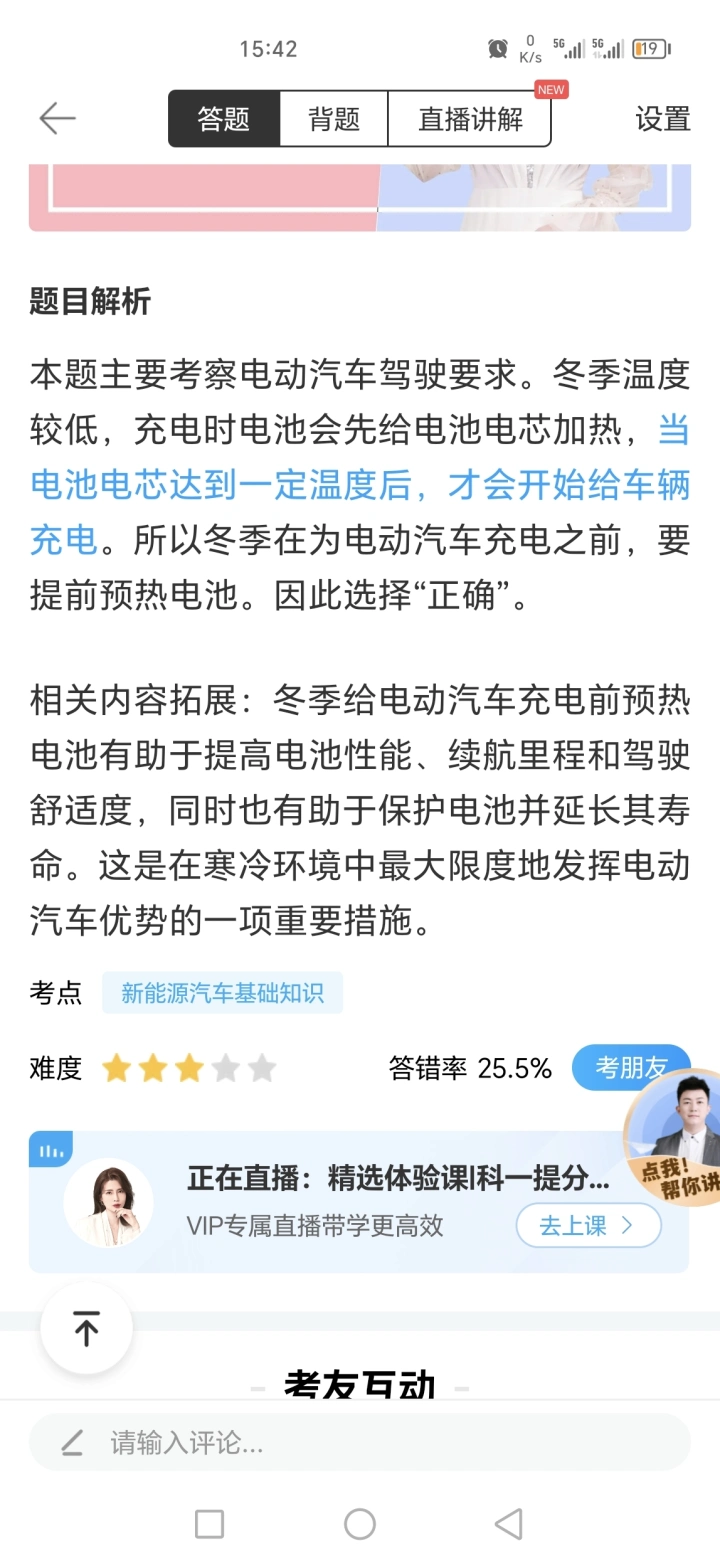Open the 新能源汽车基础知识 topic chip
This screenshot has height=1563, width=720.
[222, 993]
